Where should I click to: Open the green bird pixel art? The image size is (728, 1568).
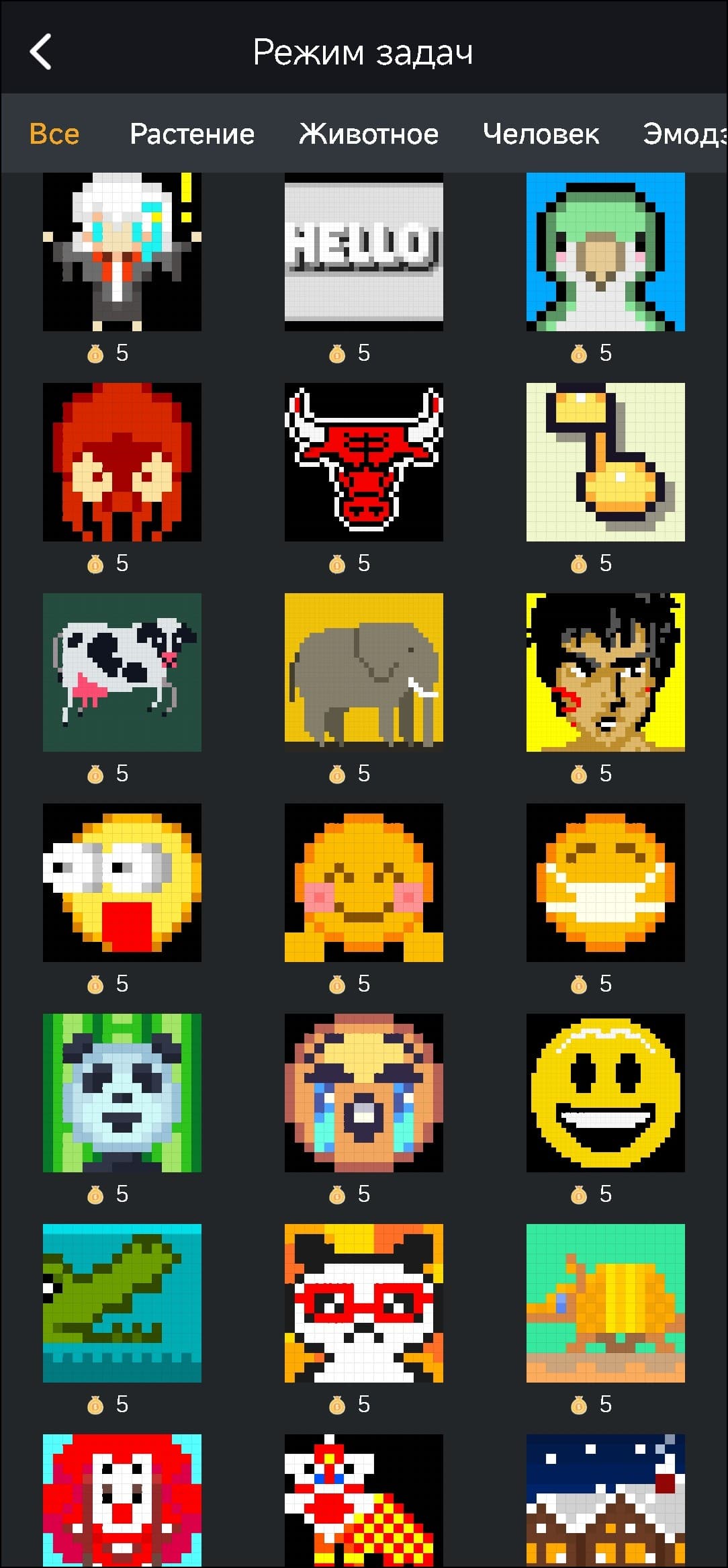coord(606,251)
